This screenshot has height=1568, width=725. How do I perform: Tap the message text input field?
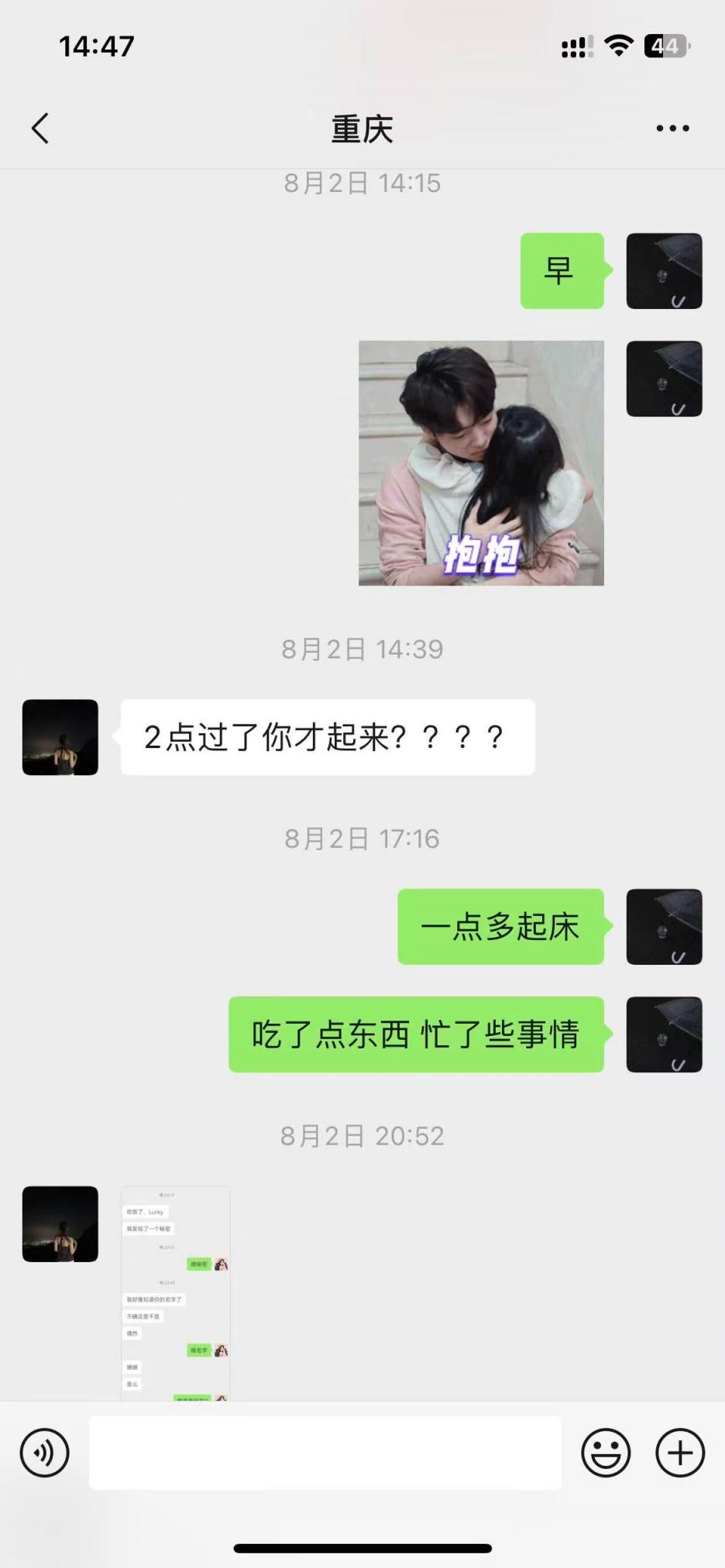[x=325, y=1453]
